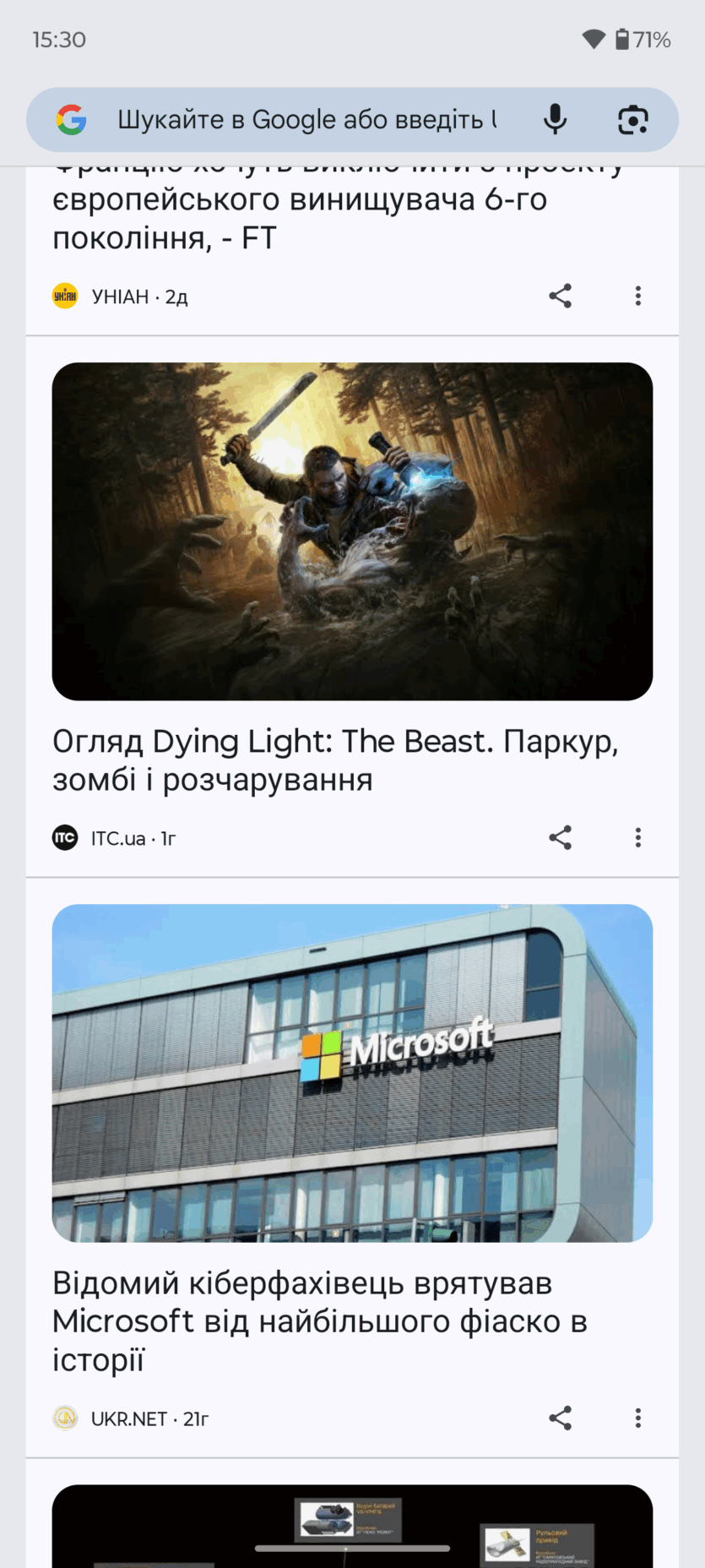Open more options for the UKR.NET article
This screenshot has height=1568, width=705.
(x=638, y=1418)
